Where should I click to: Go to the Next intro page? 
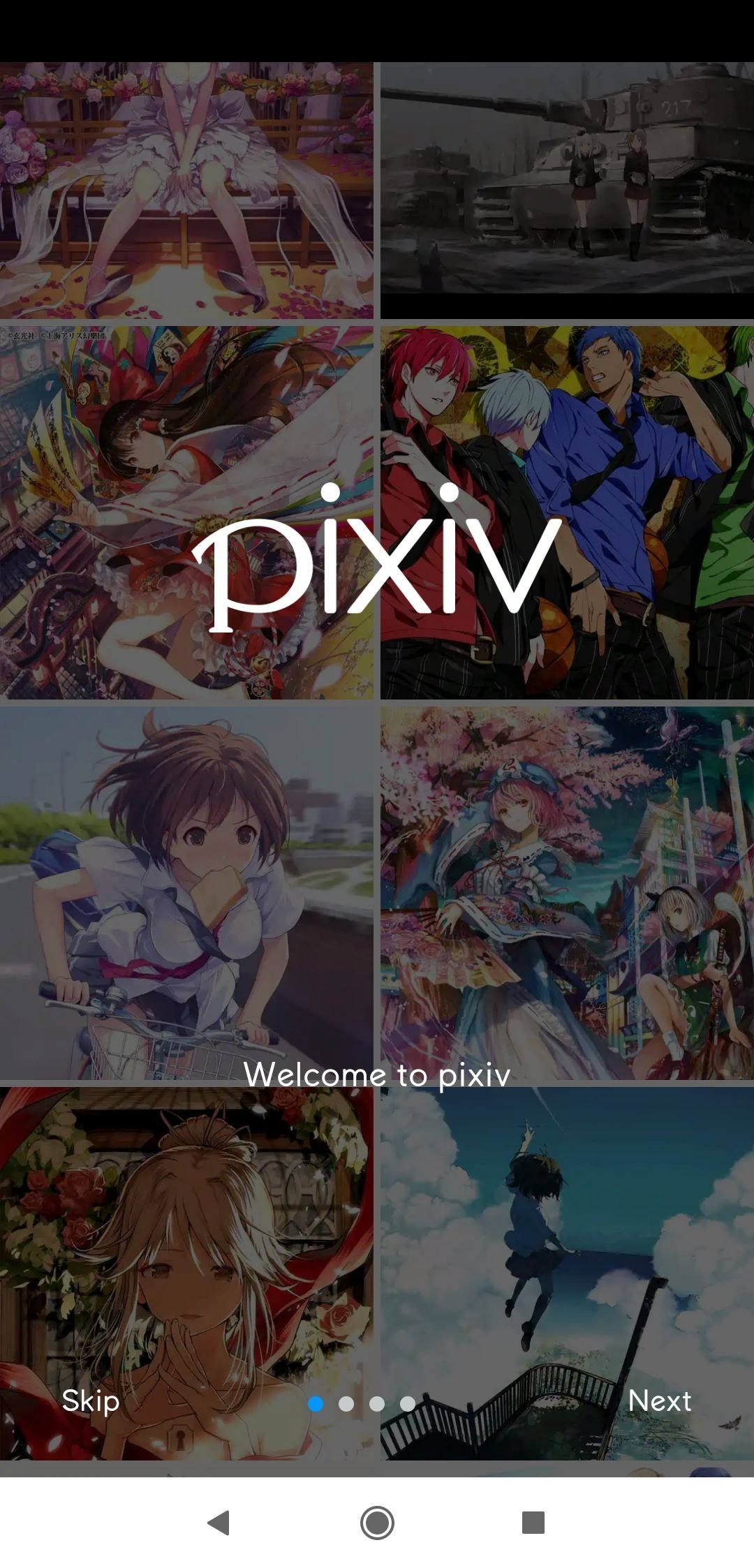[659, 1400]
